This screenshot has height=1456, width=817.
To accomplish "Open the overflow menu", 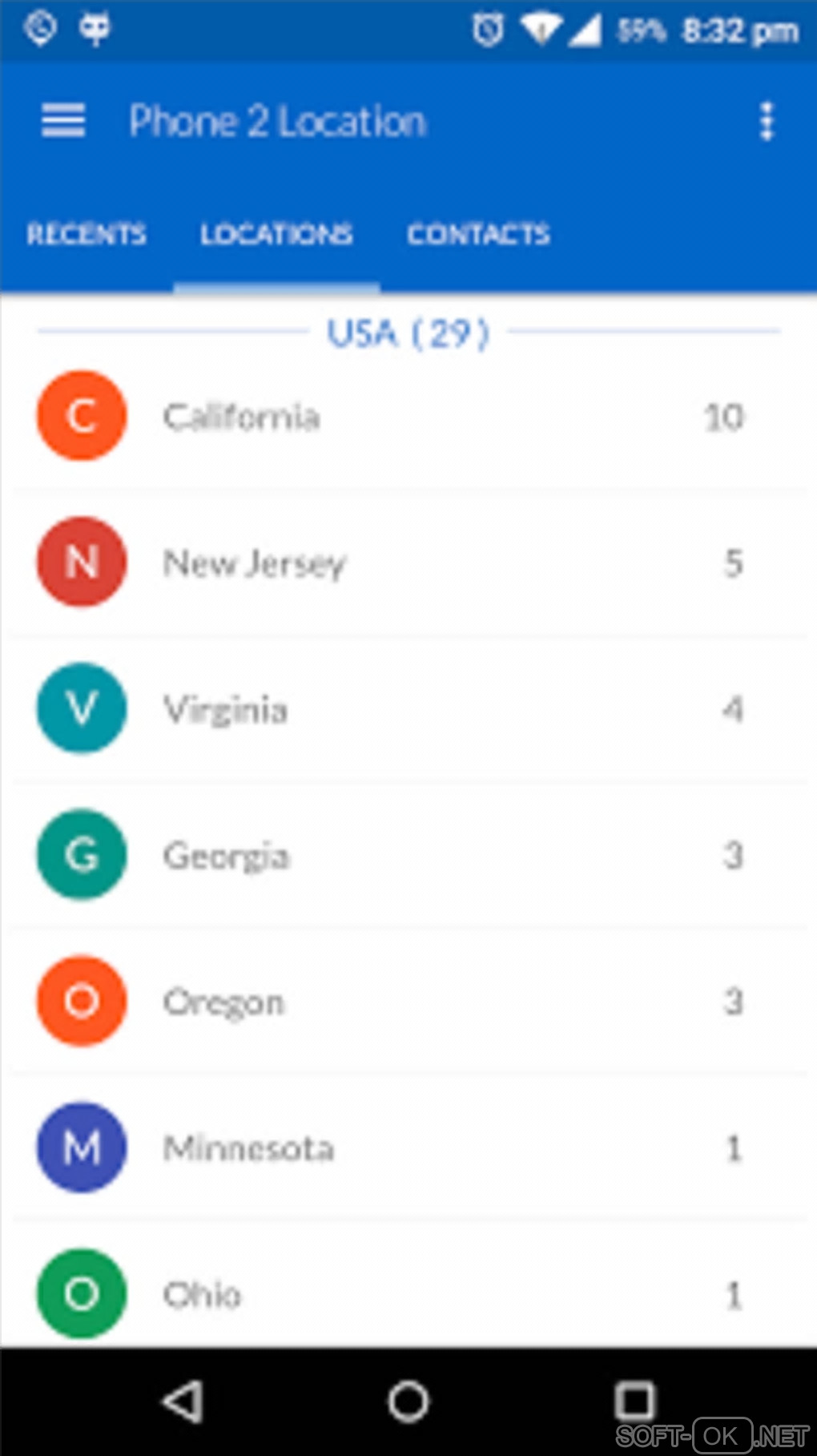I will coord(767,122).
